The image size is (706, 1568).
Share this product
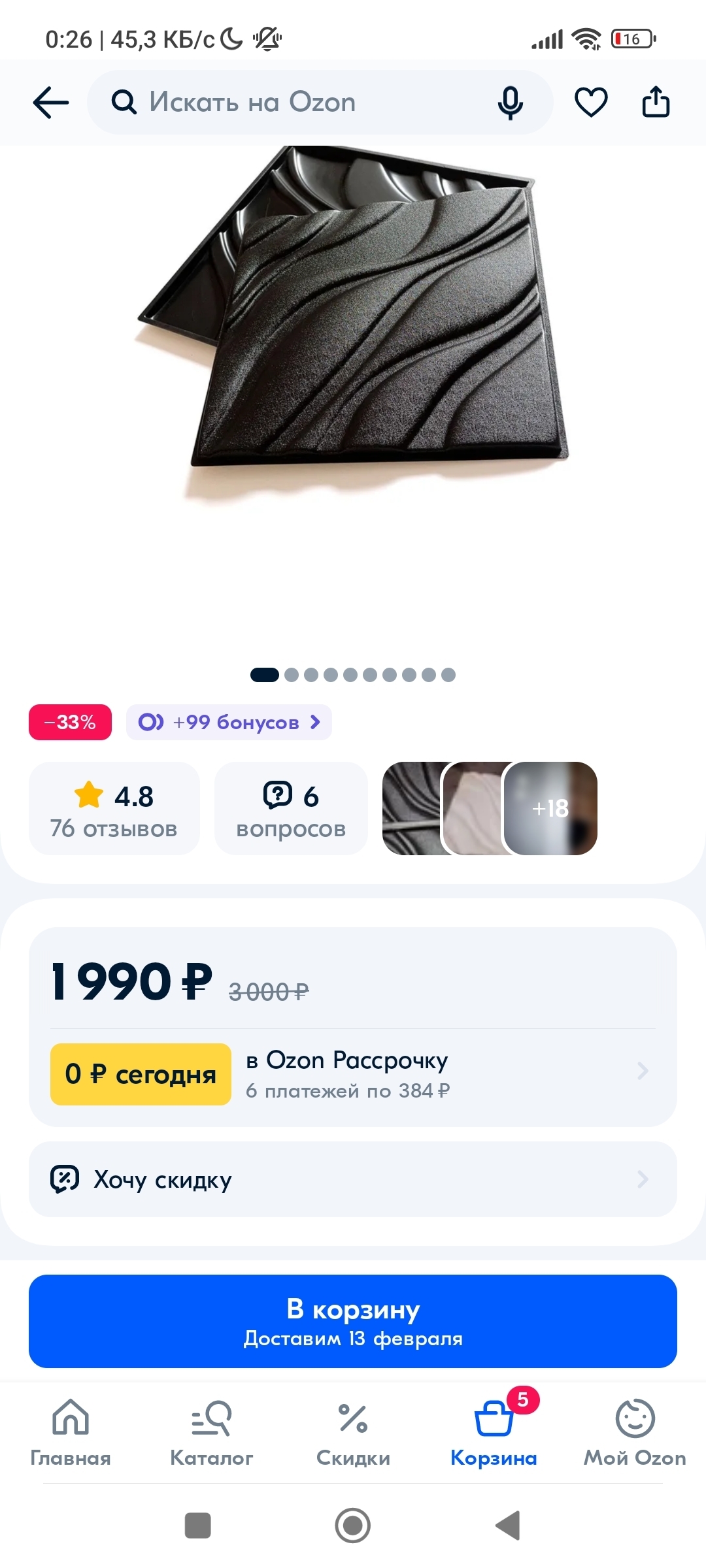656,103
